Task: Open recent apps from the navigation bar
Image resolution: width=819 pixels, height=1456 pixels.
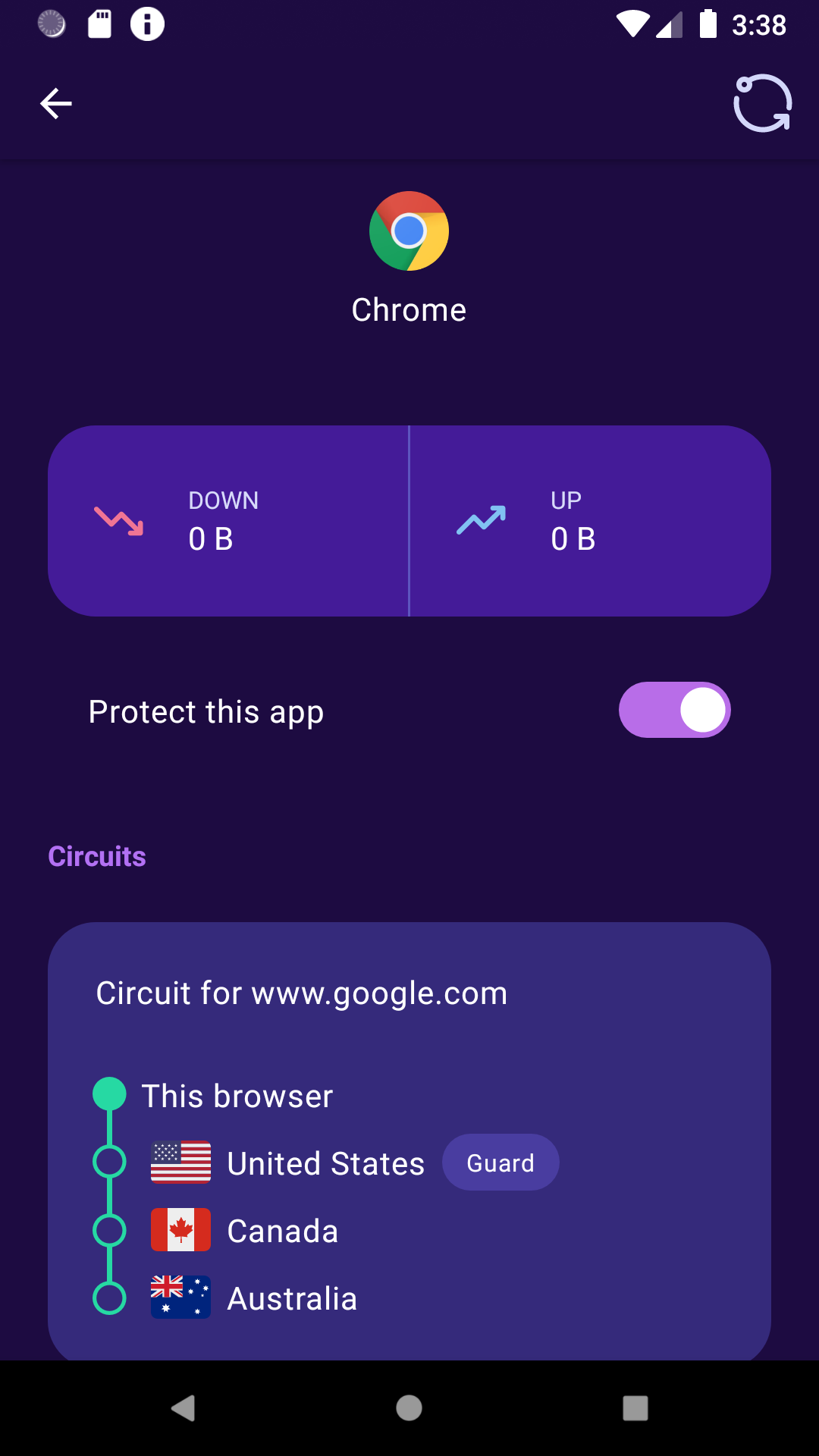Action: click(635, 1408)
